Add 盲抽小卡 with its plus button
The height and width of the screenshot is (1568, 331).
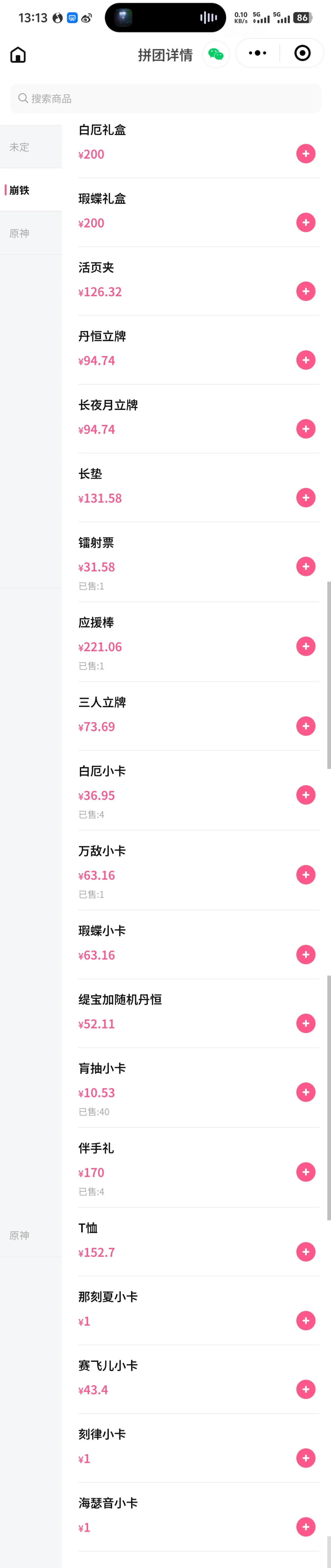tap(306, 1092)
